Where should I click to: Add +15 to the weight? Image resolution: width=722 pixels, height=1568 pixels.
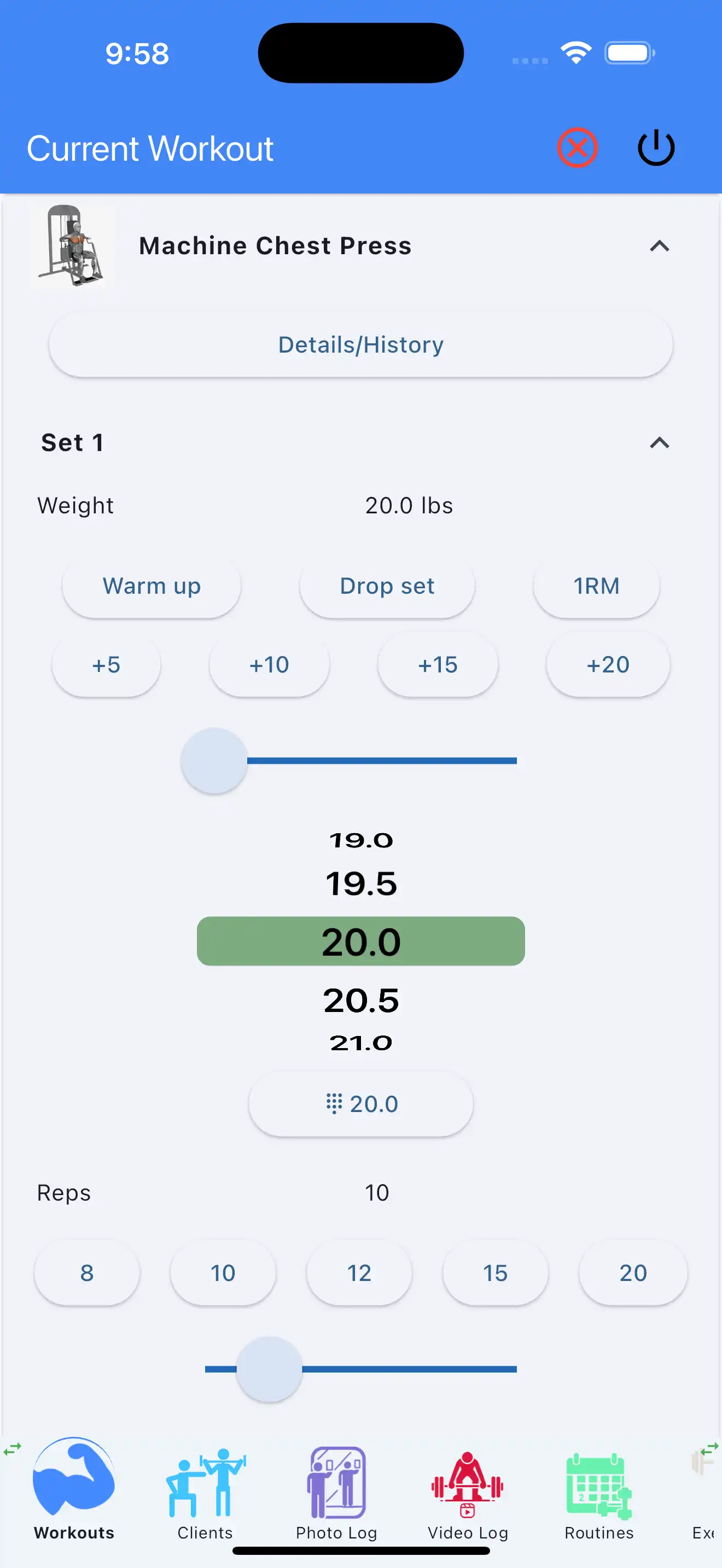coord(438,664)
